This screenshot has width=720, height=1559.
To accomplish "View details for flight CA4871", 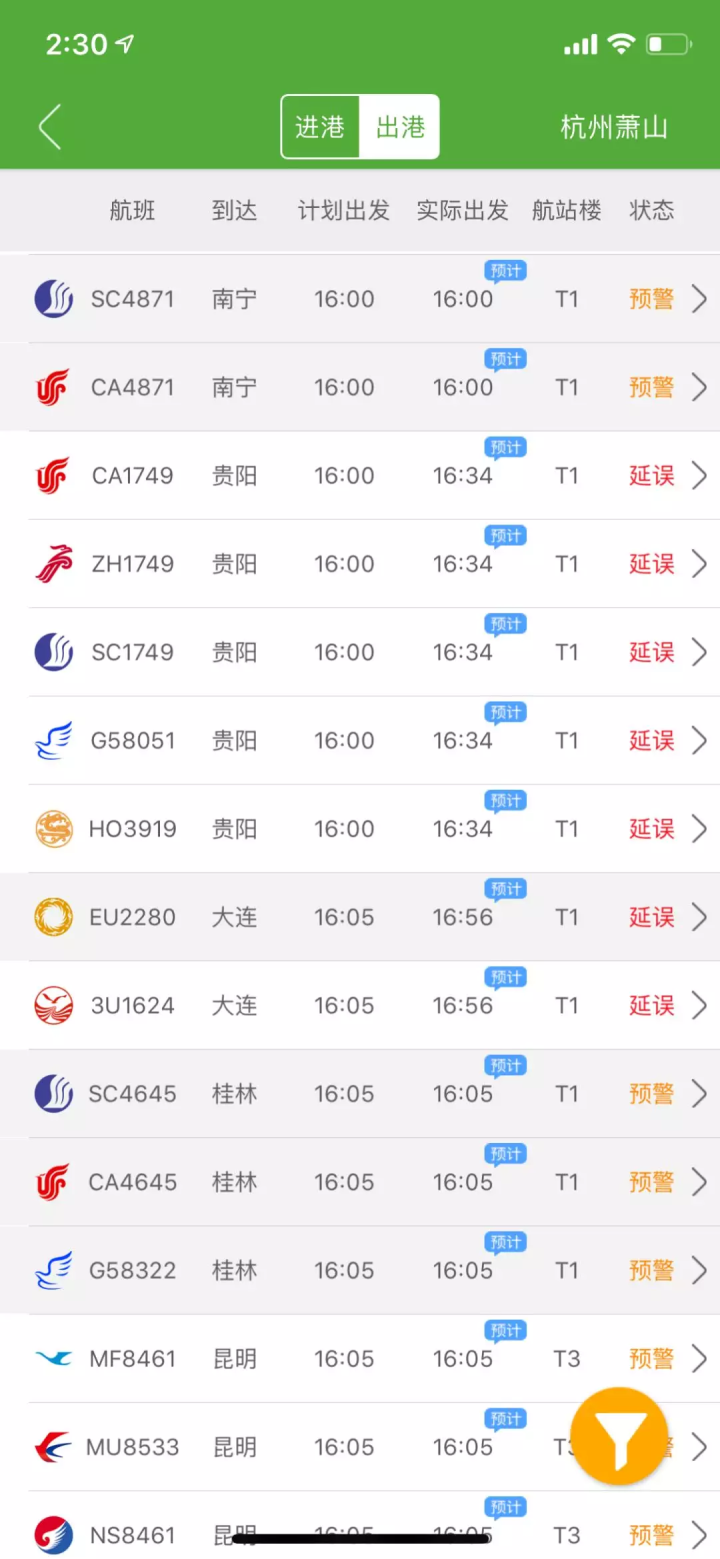I will [x=360, y=387].
